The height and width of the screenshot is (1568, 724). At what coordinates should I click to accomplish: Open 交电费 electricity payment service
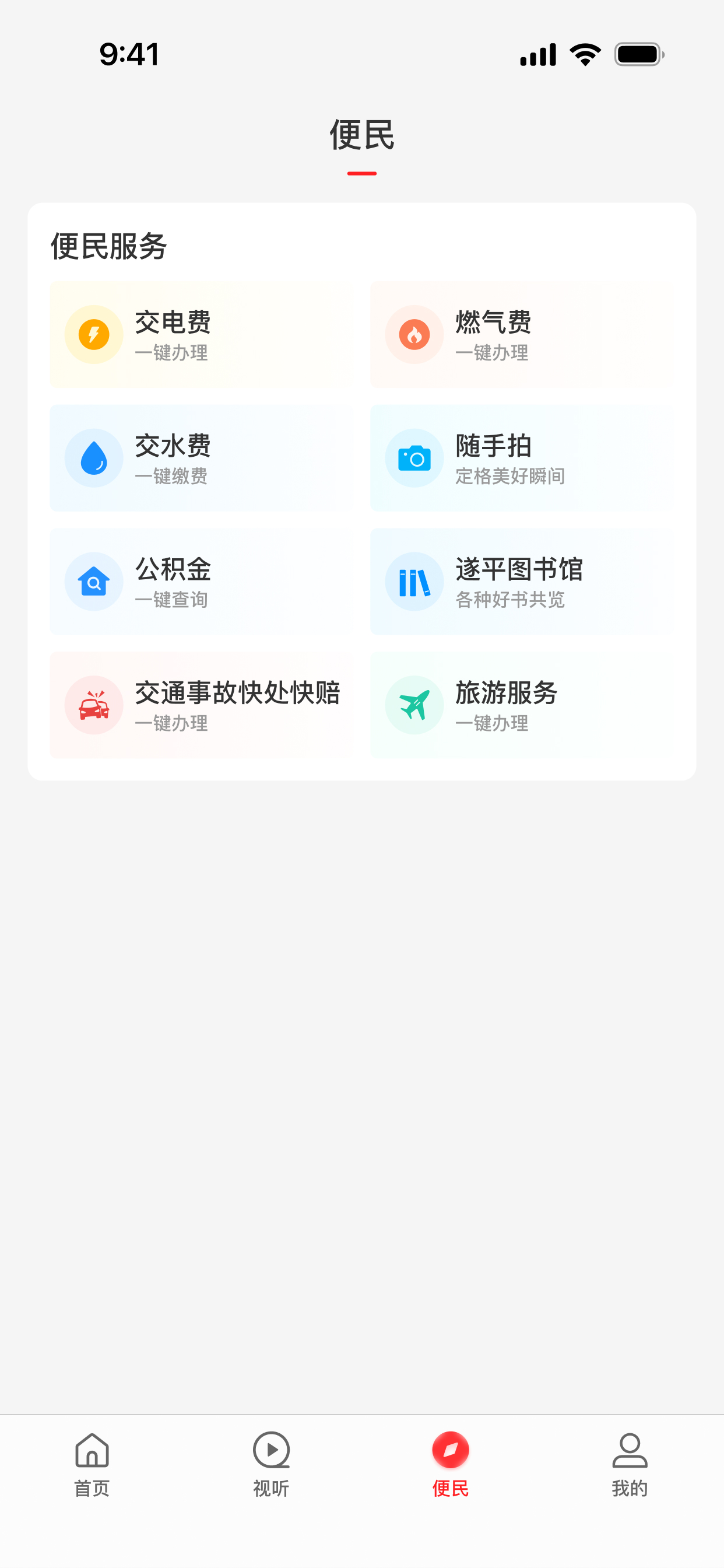[x=201, y=335]
